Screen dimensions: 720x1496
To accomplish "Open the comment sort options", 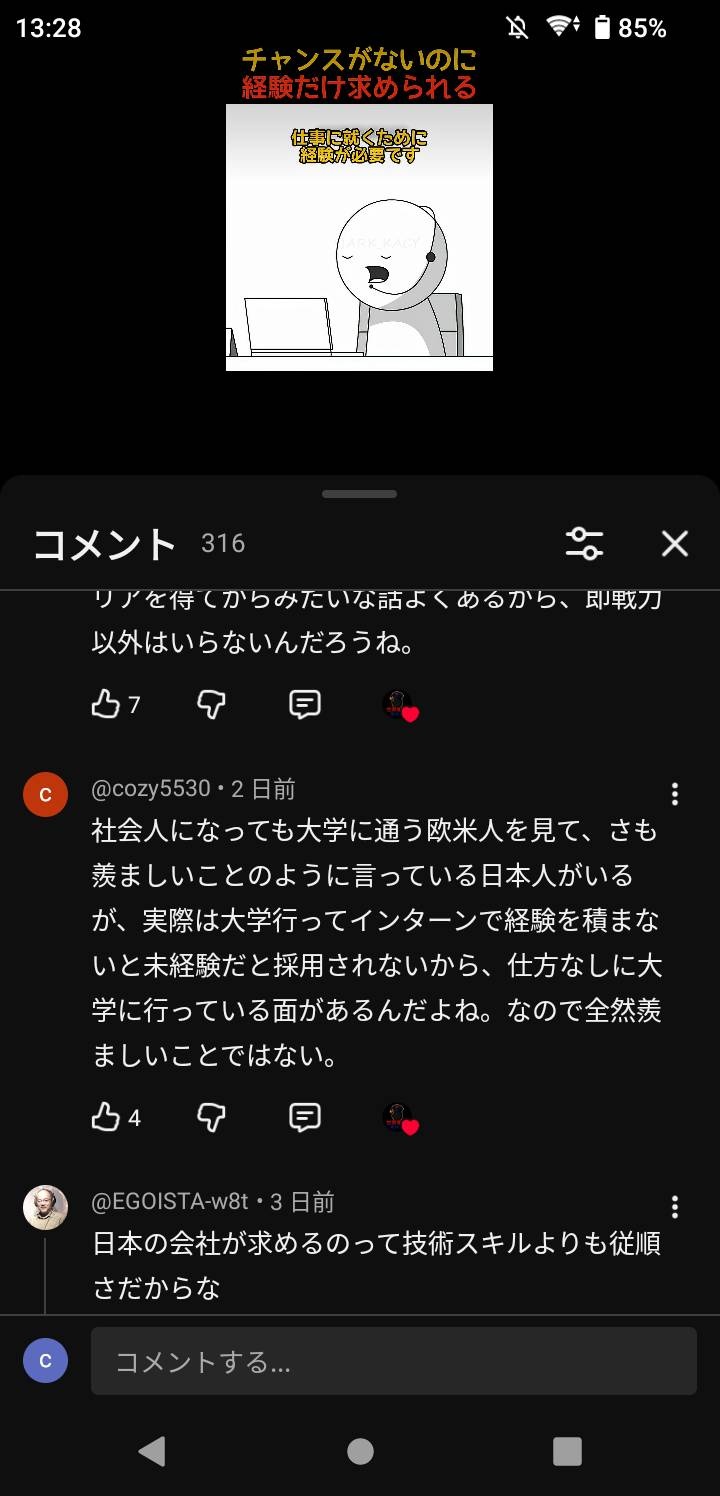I will click(584, 543).
